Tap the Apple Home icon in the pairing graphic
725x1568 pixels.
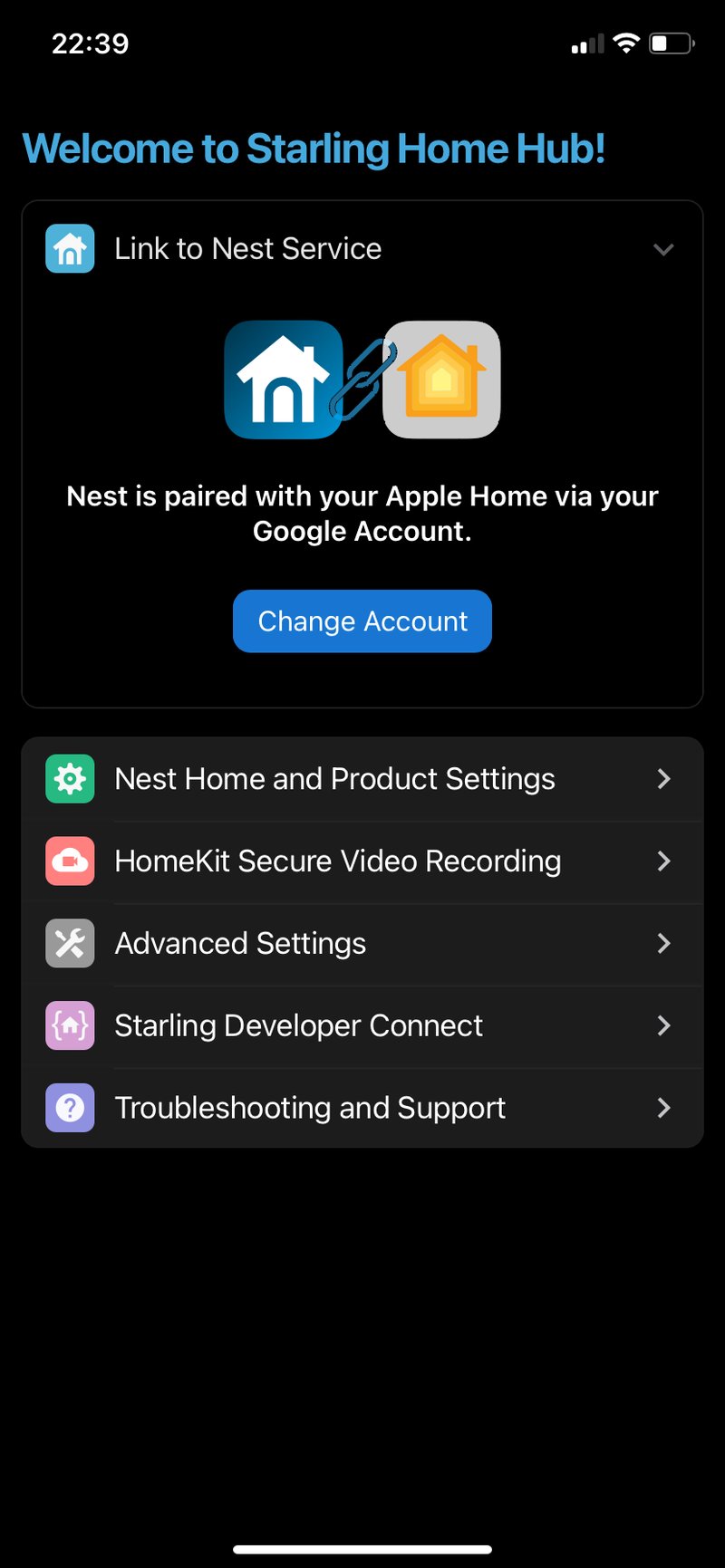click(x=441, y=380)
